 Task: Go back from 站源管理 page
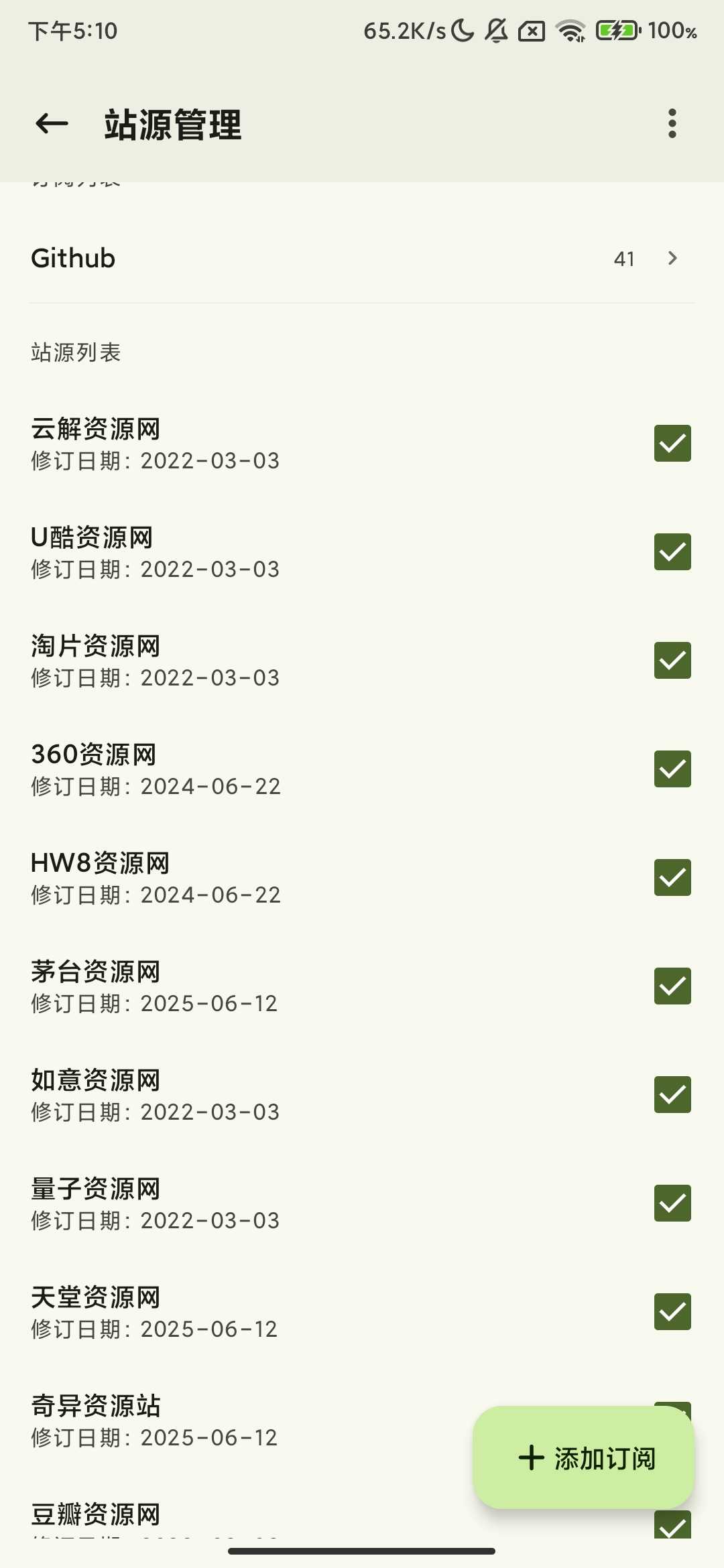pyautogui.click(x=52, y=123)
